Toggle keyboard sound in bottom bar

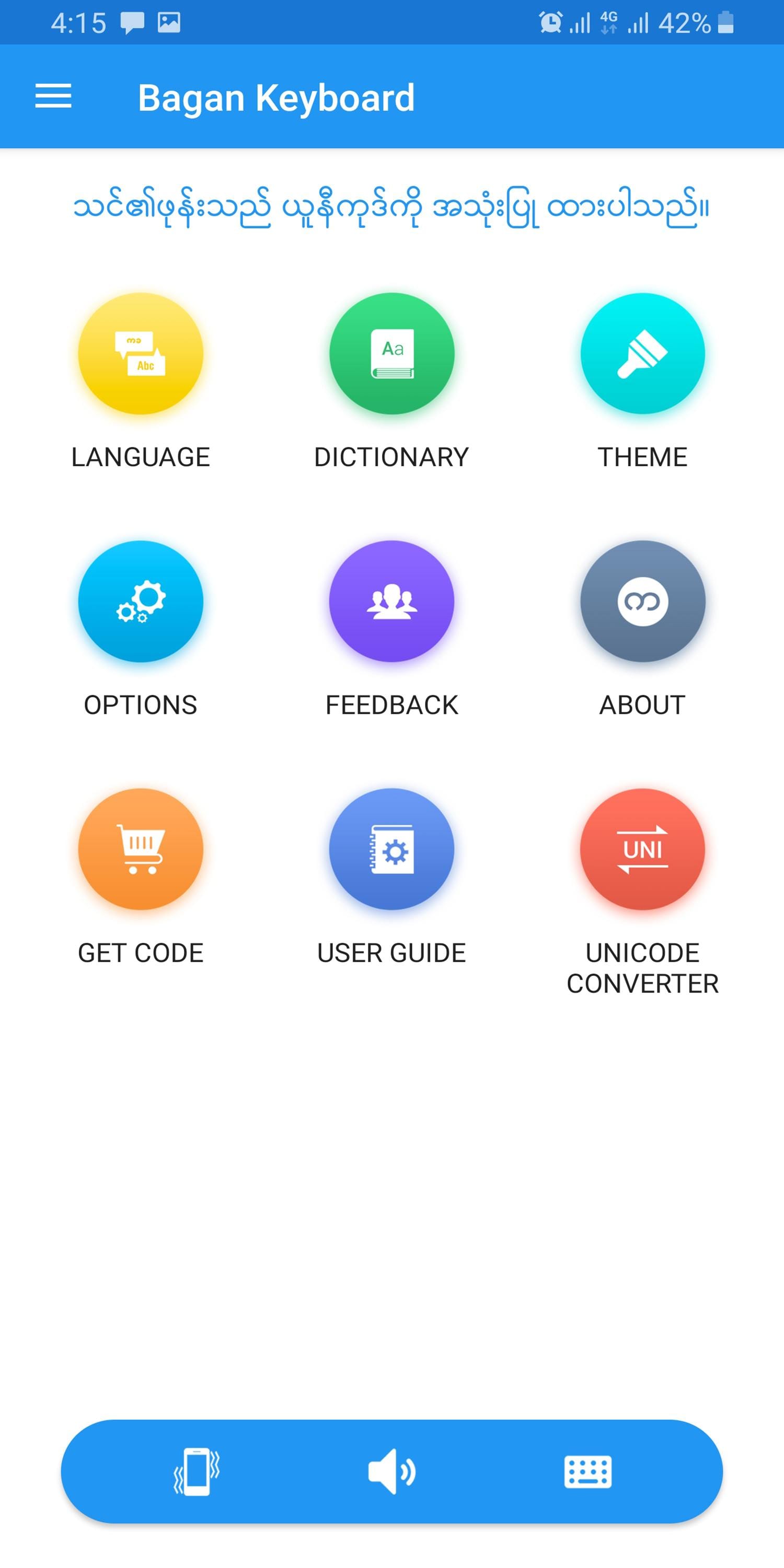(x=392, y=1473)
